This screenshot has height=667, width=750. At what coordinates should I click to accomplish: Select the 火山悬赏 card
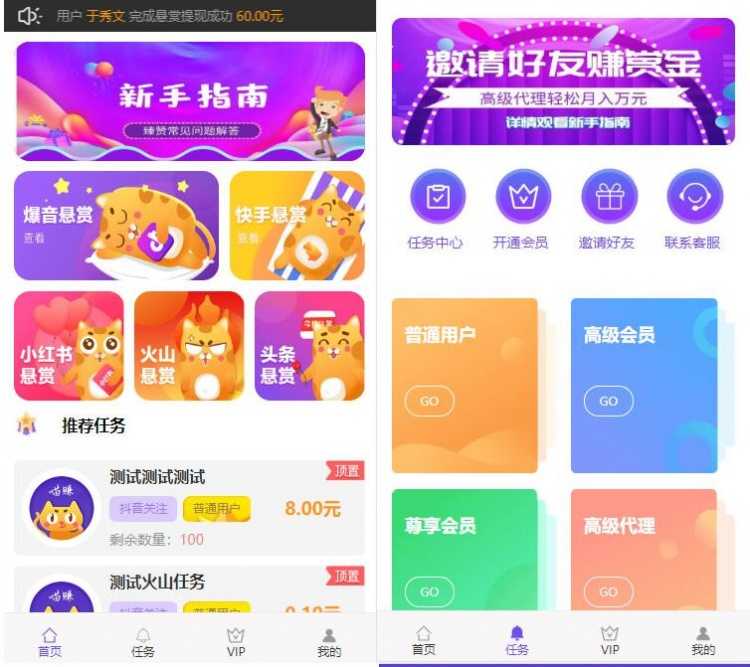pyautogui.click(x=189, y=346)
